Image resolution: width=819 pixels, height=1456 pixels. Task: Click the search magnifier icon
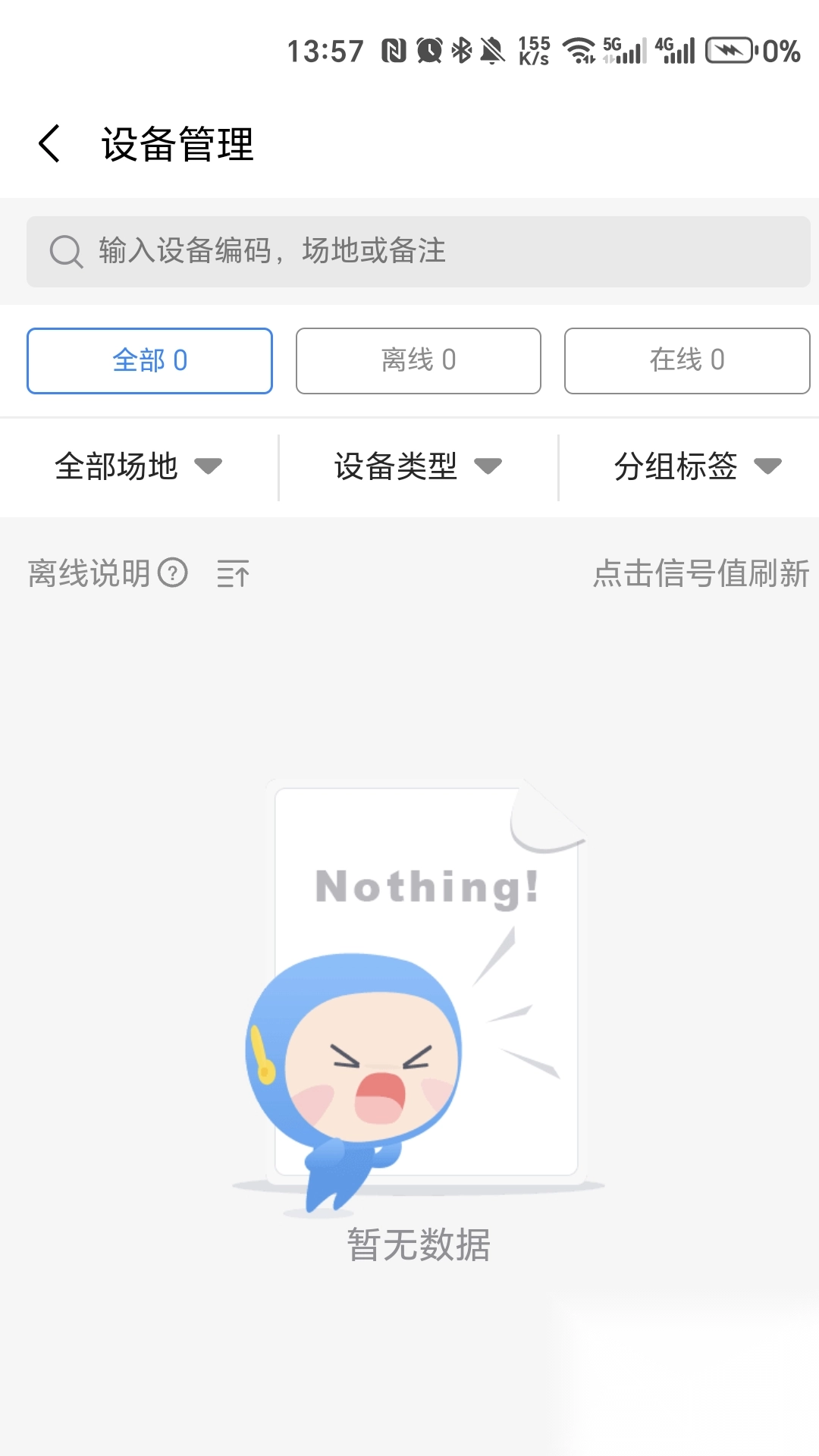tap(66, 251)
